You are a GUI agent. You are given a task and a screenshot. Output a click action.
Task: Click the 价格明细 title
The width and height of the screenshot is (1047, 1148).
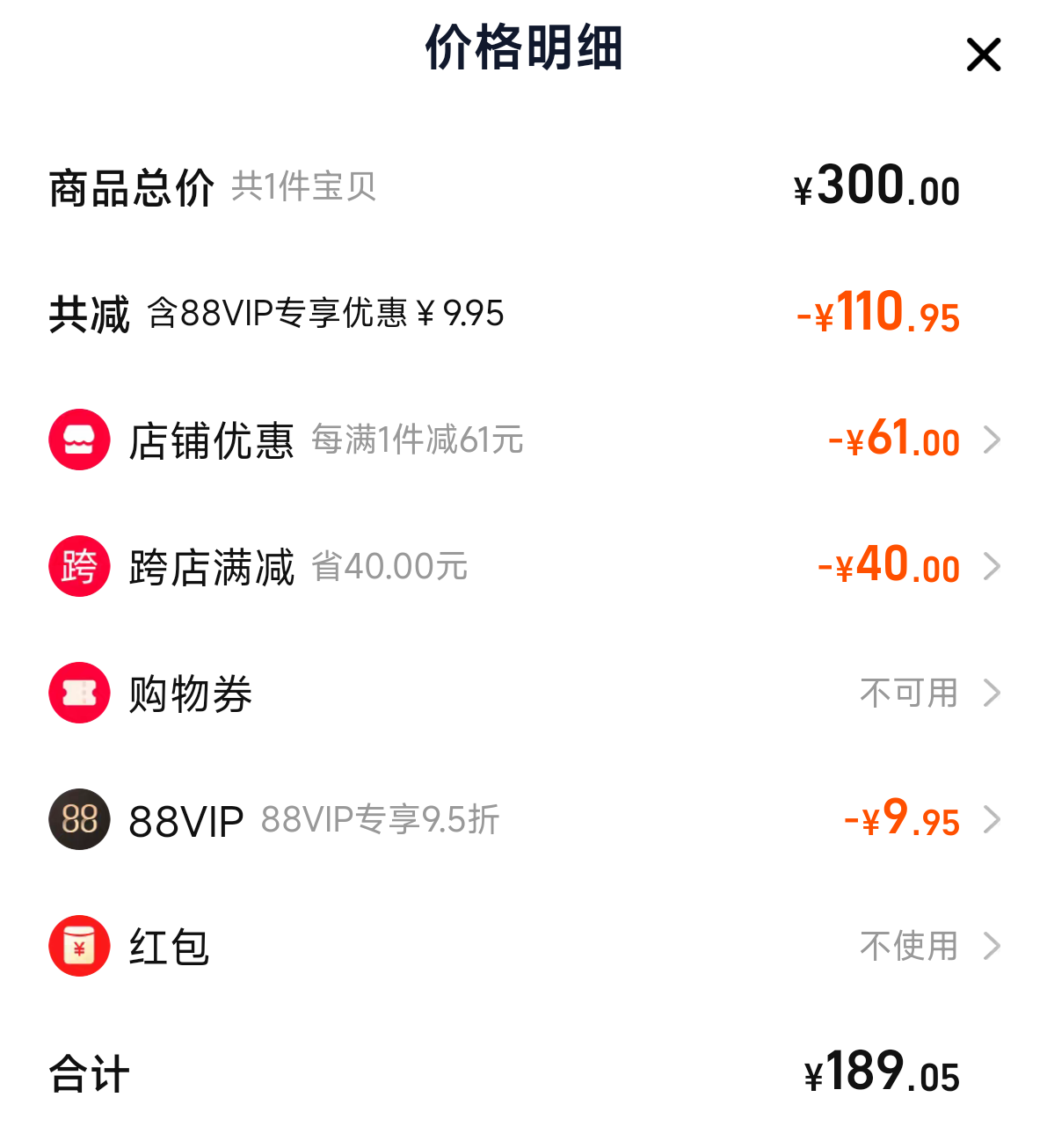[523, 50]
